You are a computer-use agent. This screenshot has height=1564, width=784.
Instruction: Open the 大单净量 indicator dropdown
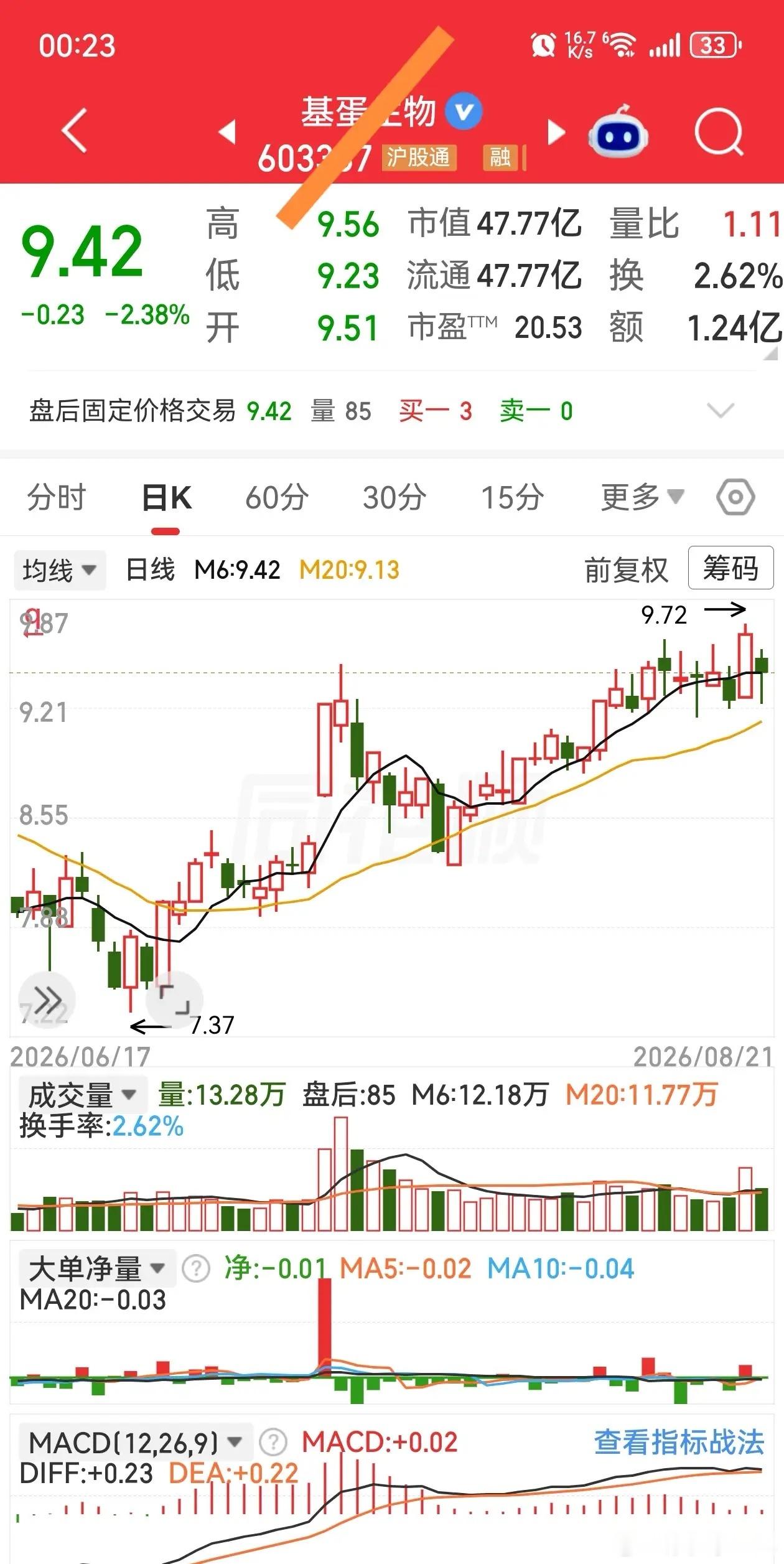(98, 1268)
